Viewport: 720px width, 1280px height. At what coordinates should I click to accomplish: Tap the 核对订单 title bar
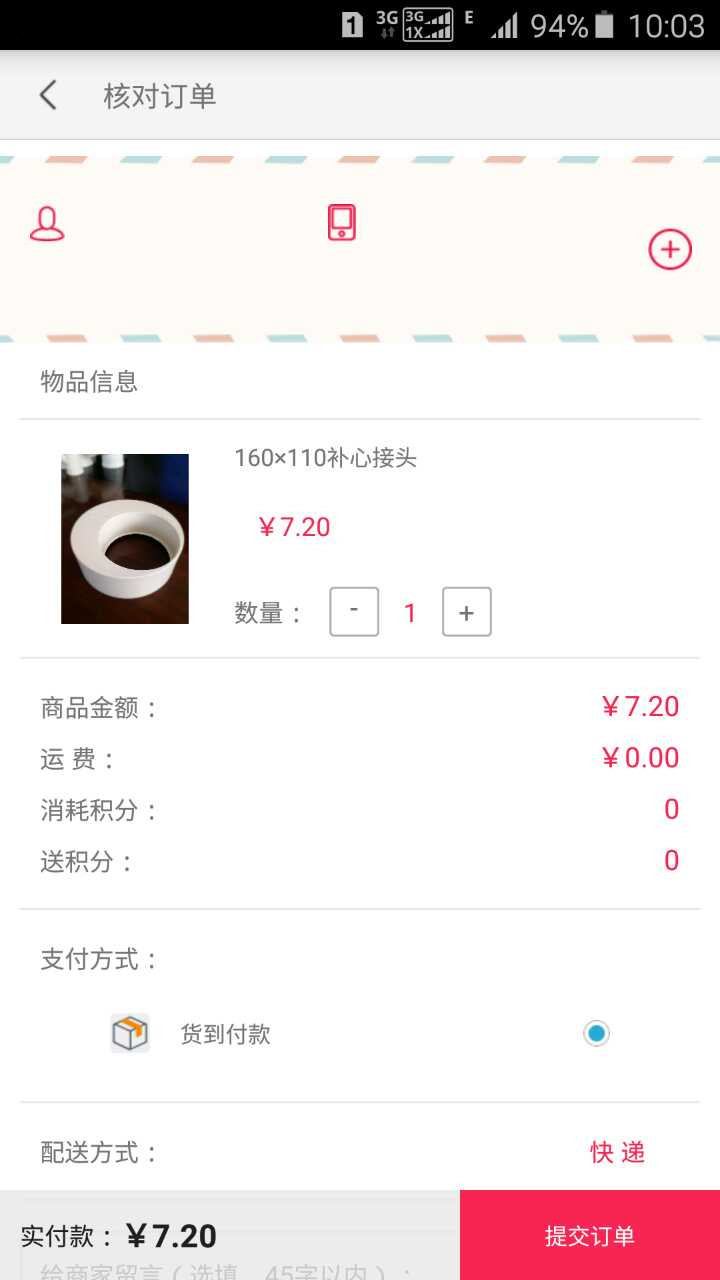click(162, 96)
